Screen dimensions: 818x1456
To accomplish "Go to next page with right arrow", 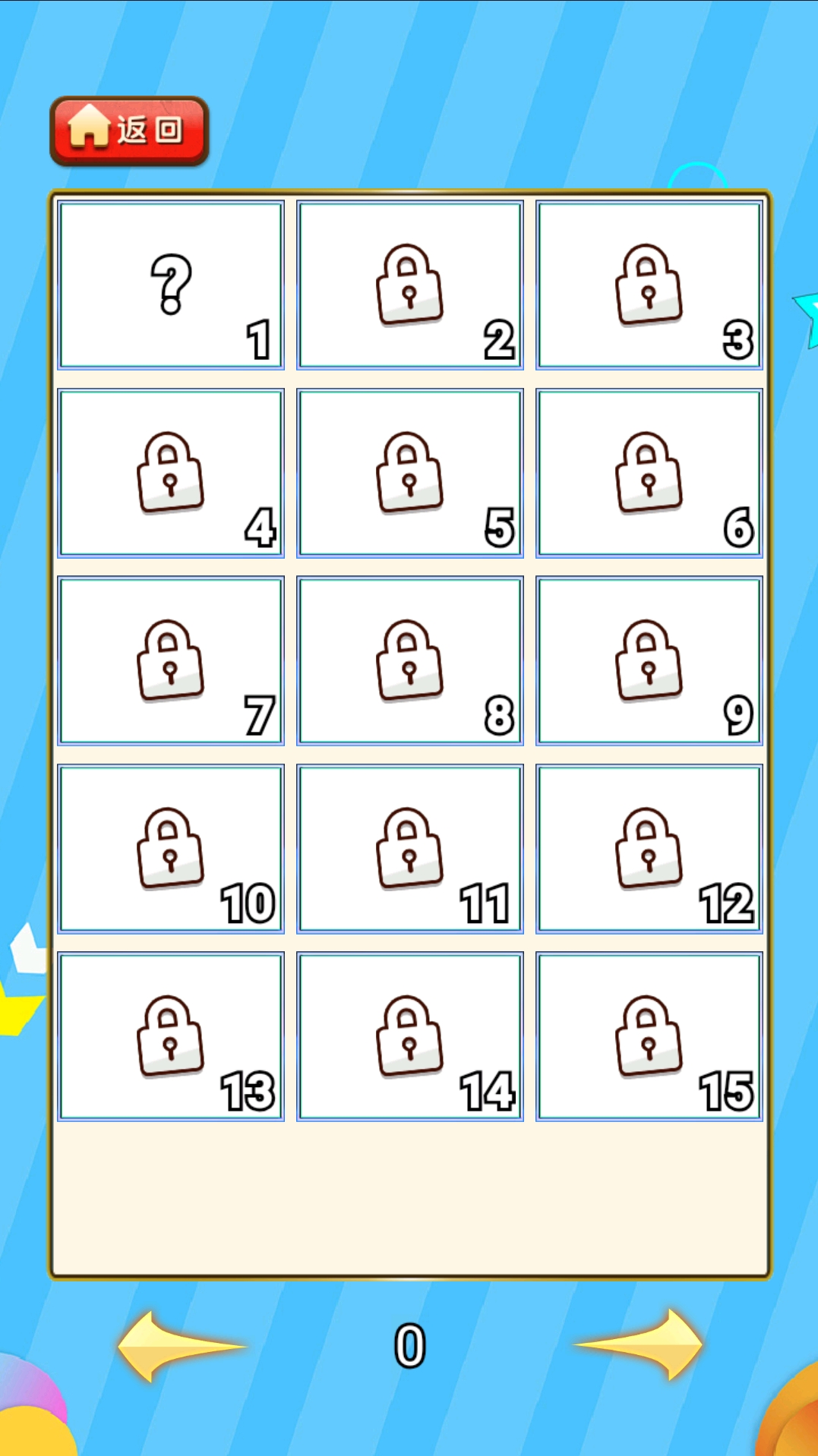I will [640, 1344].
